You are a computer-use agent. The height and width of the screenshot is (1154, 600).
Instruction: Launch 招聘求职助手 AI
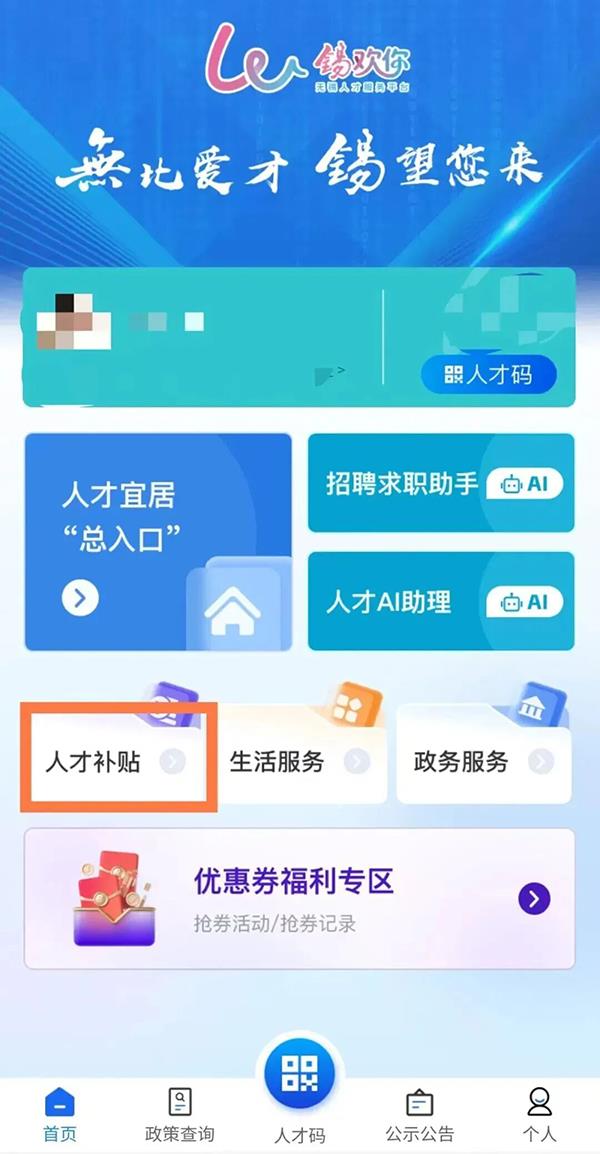point(441,483)
